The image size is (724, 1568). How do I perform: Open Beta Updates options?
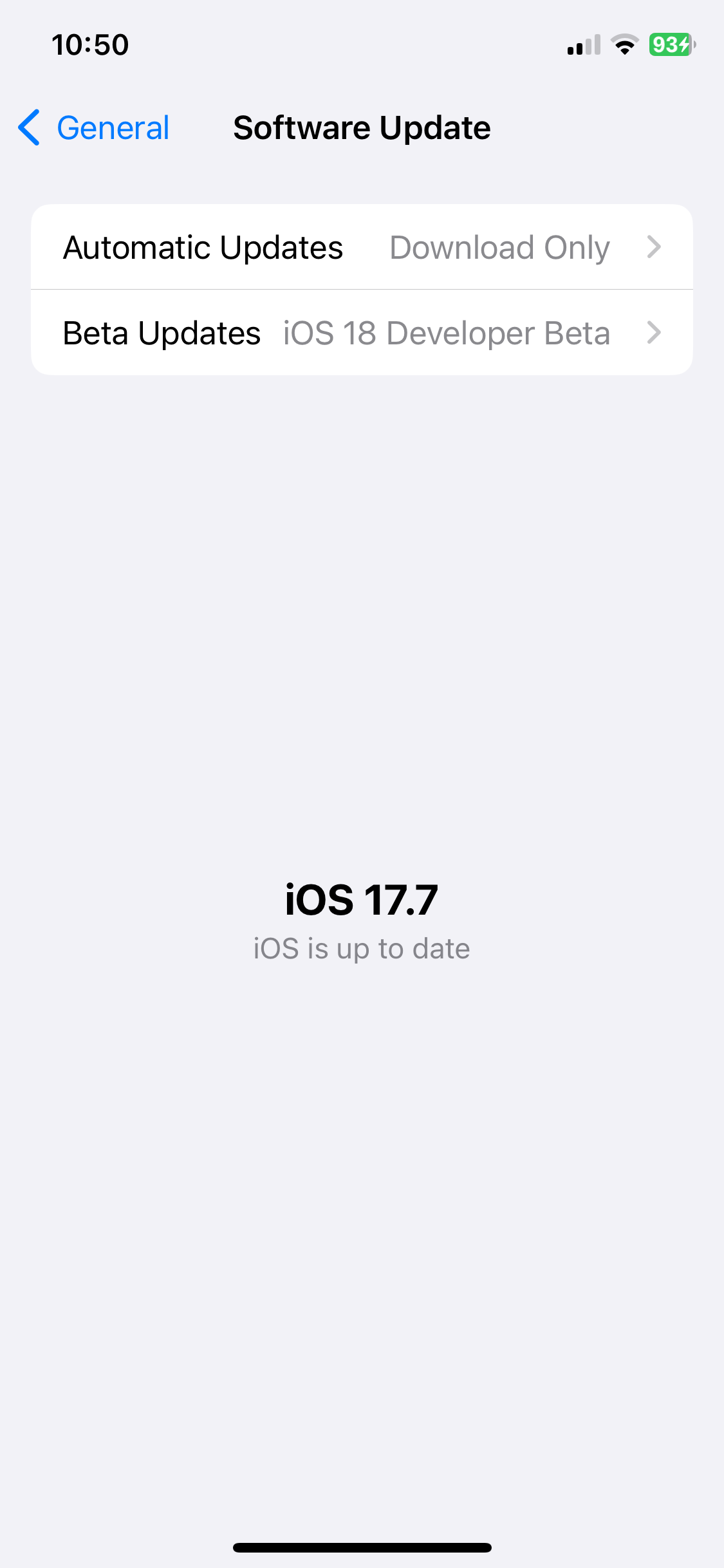362,333
